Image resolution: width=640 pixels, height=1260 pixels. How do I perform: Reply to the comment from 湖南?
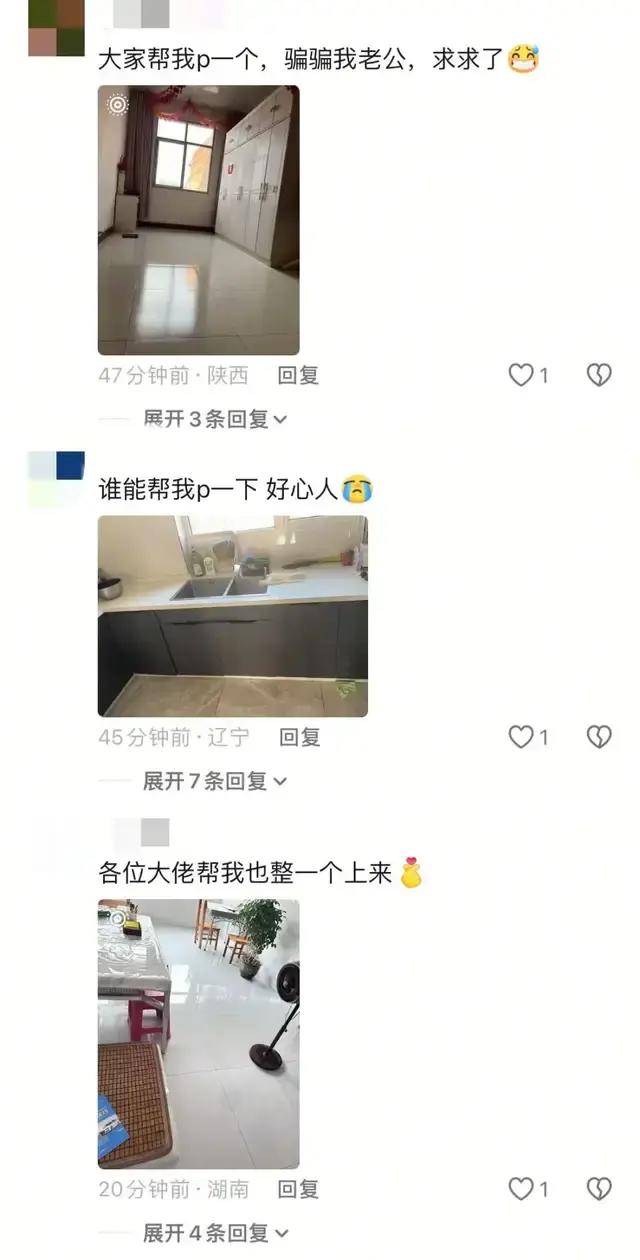[x=298, y=1189]
